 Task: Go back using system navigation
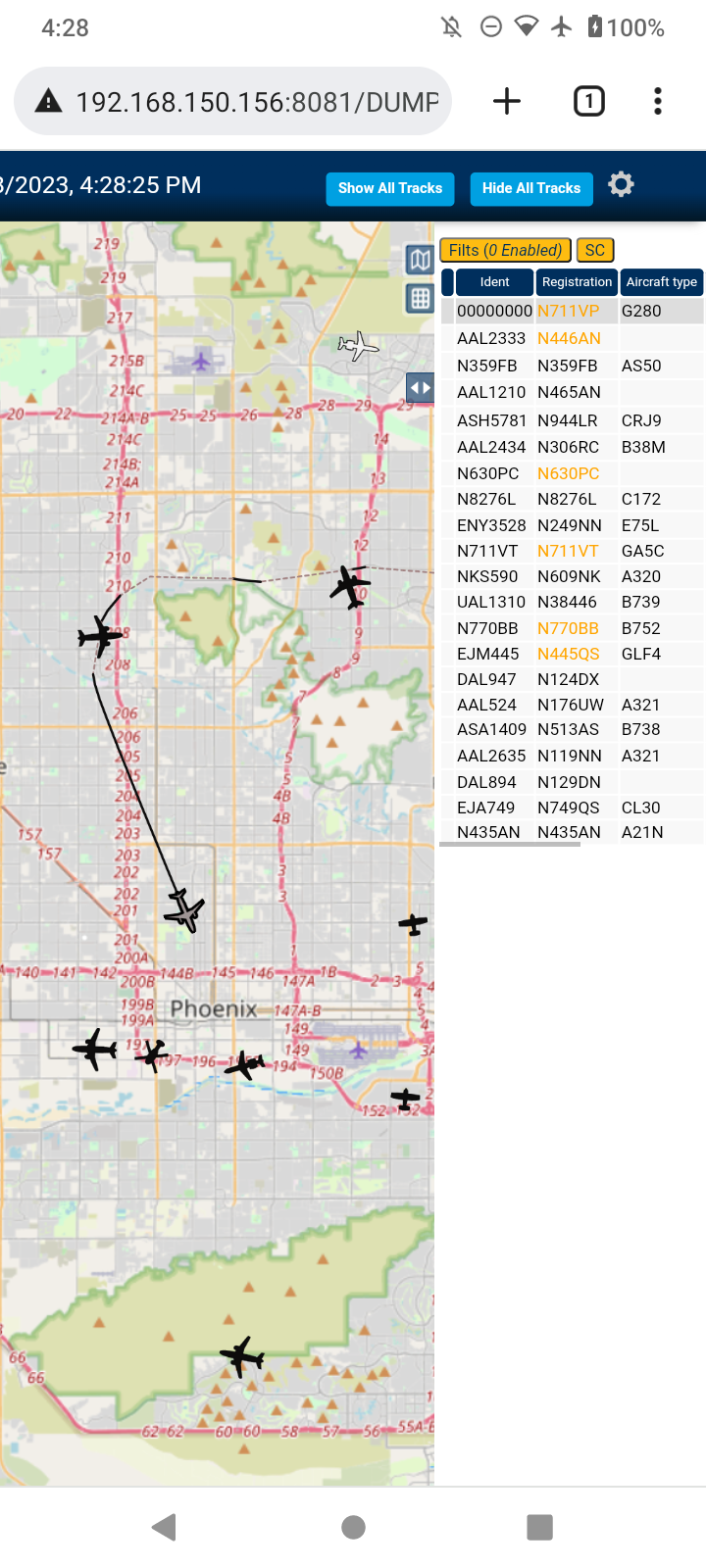pos(165,1527)
